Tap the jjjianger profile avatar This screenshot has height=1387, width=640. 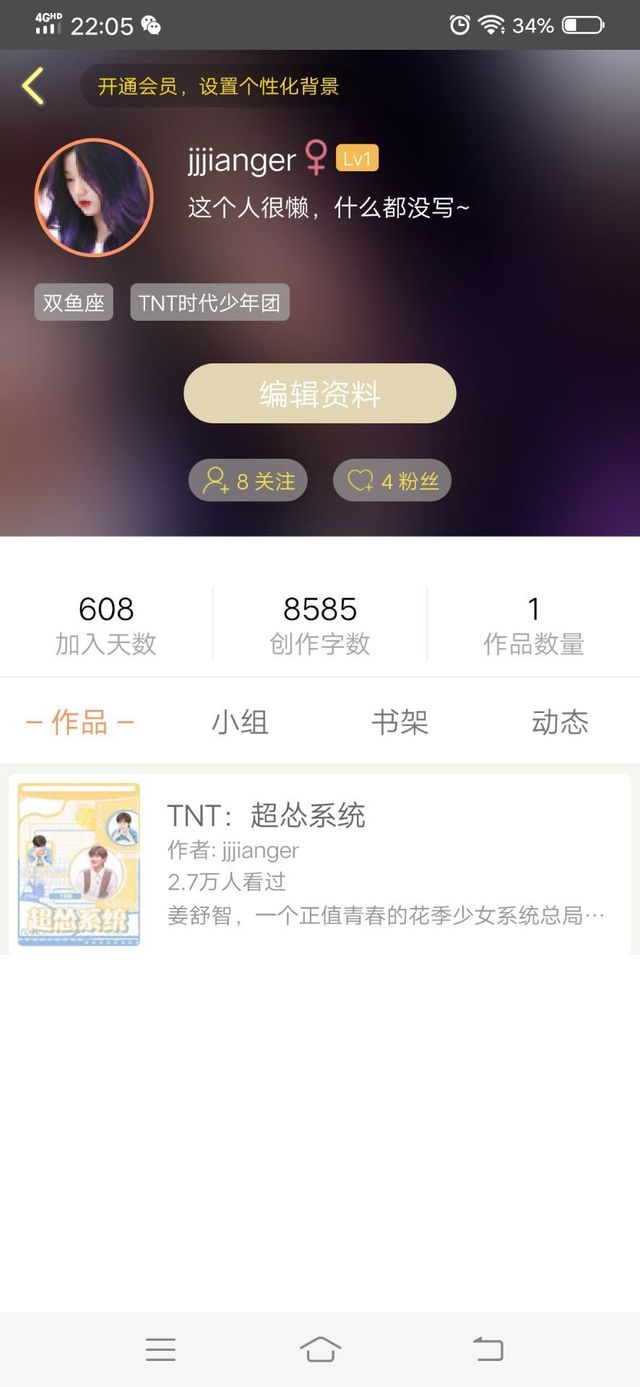tap(94, 198)
